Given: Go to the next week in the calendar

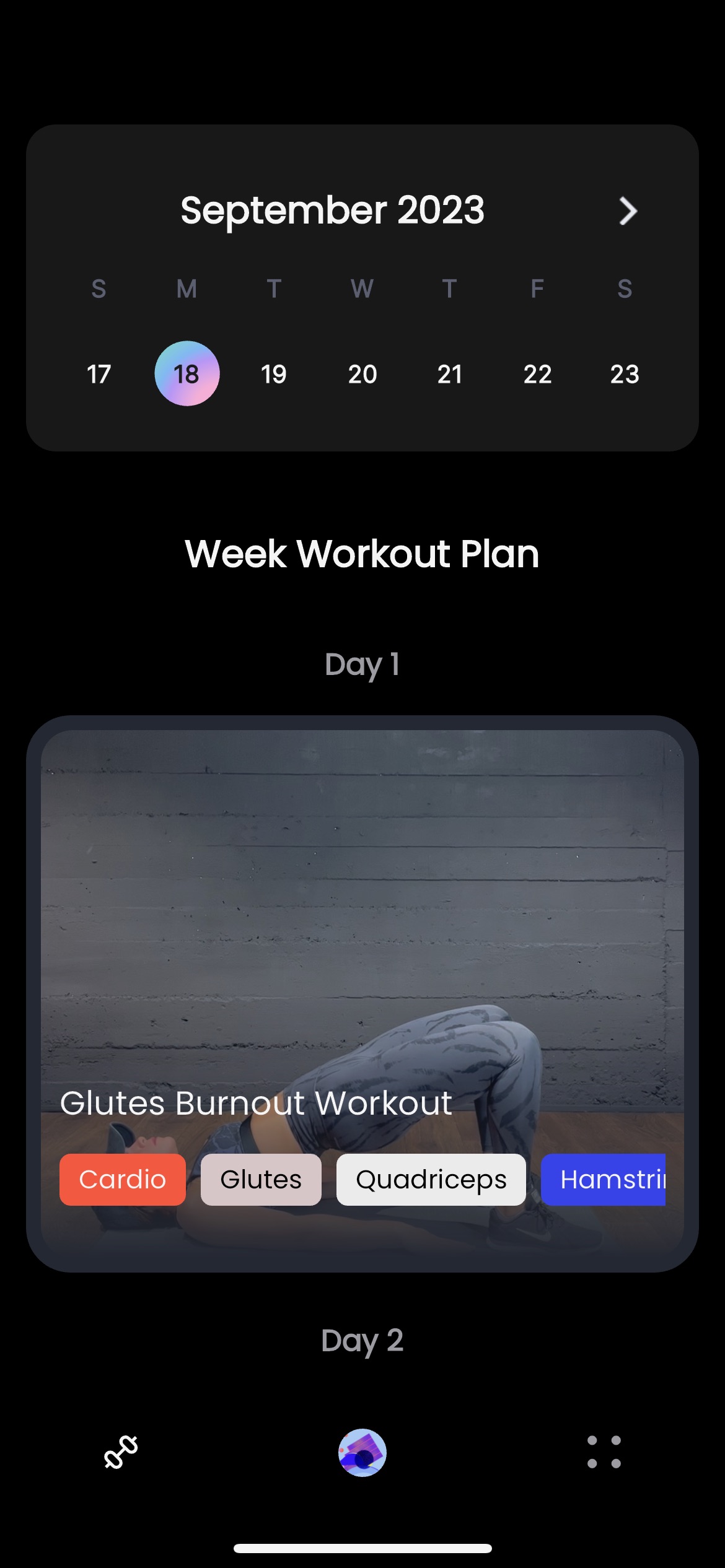Looking at the screenshot, I should point(628,211).
